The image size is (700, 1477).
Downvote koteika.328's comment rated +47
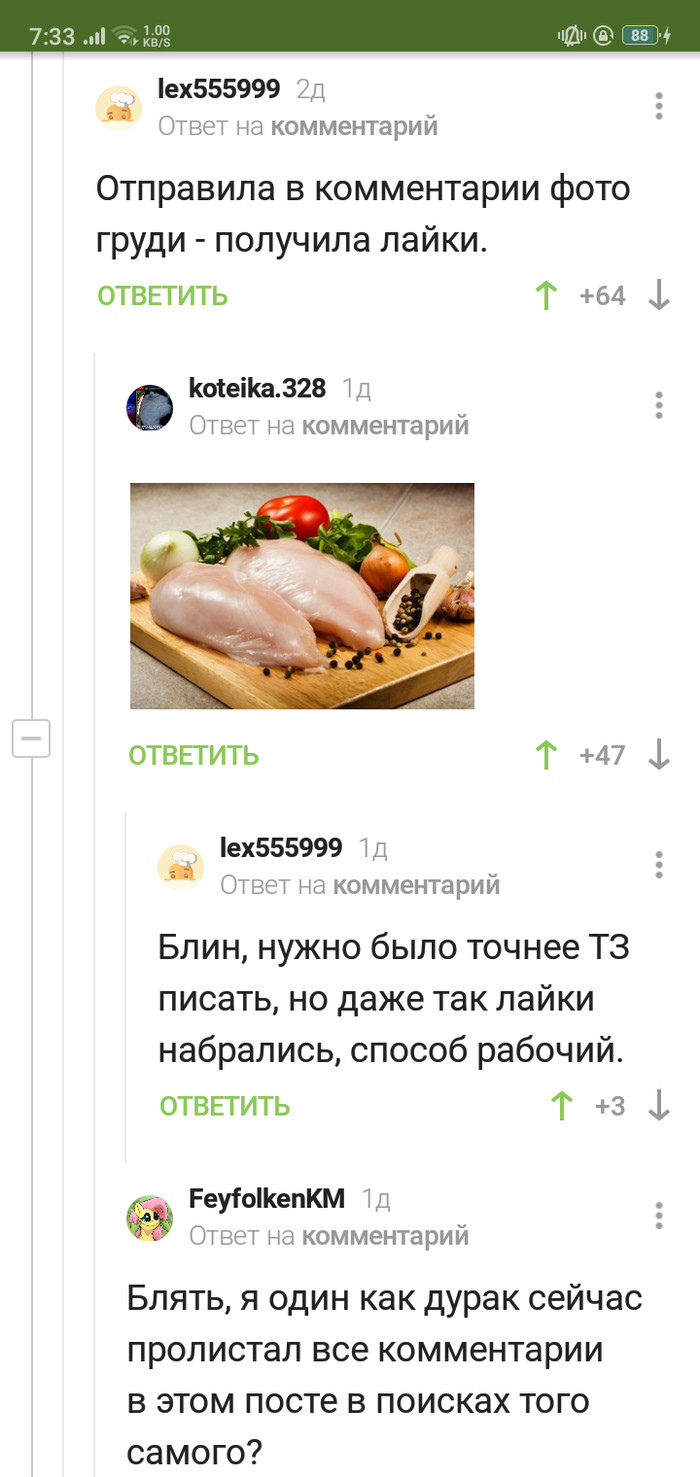pyautogui.click(x=658, y=755)
